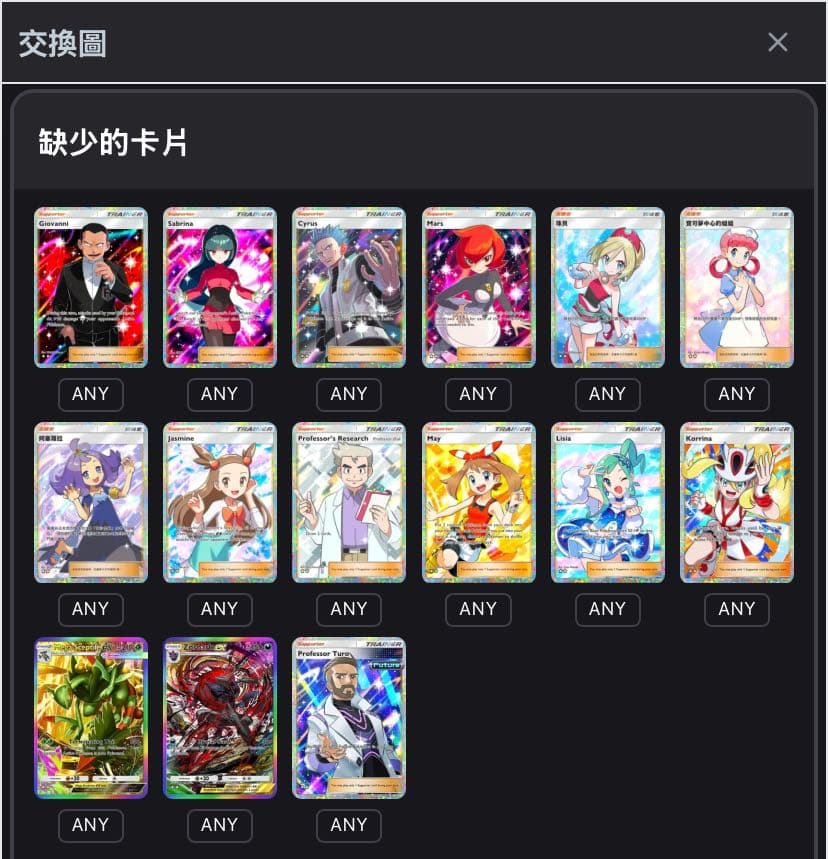
Task: Close the 交換圖 dialog
Action: click(778, 42)
